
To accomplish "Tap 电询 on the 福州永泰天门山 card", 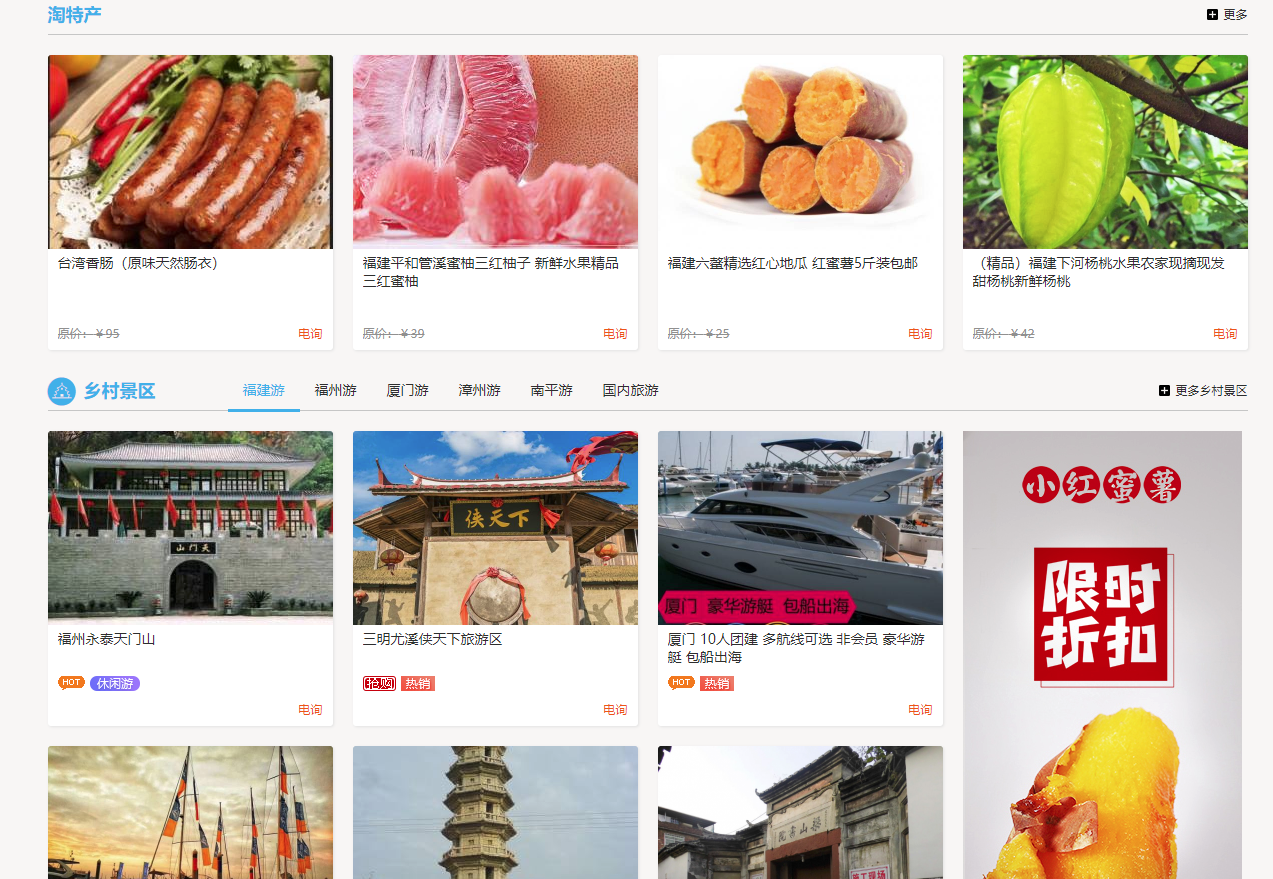I will pyautogui.click(x=310, y=710).
